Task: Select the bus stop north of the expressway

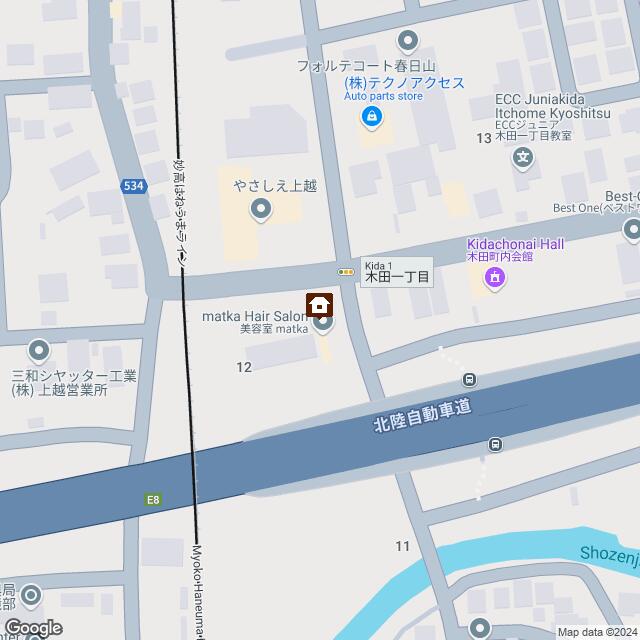Action: coord(469,379)
